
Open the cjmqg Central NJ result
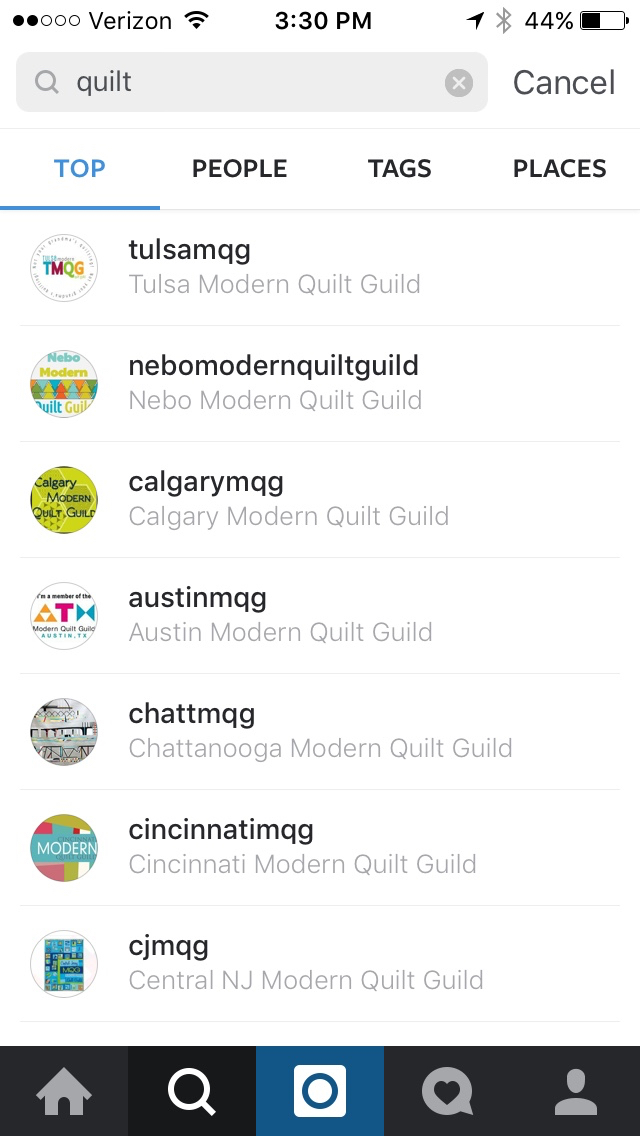tap(320, 963)
